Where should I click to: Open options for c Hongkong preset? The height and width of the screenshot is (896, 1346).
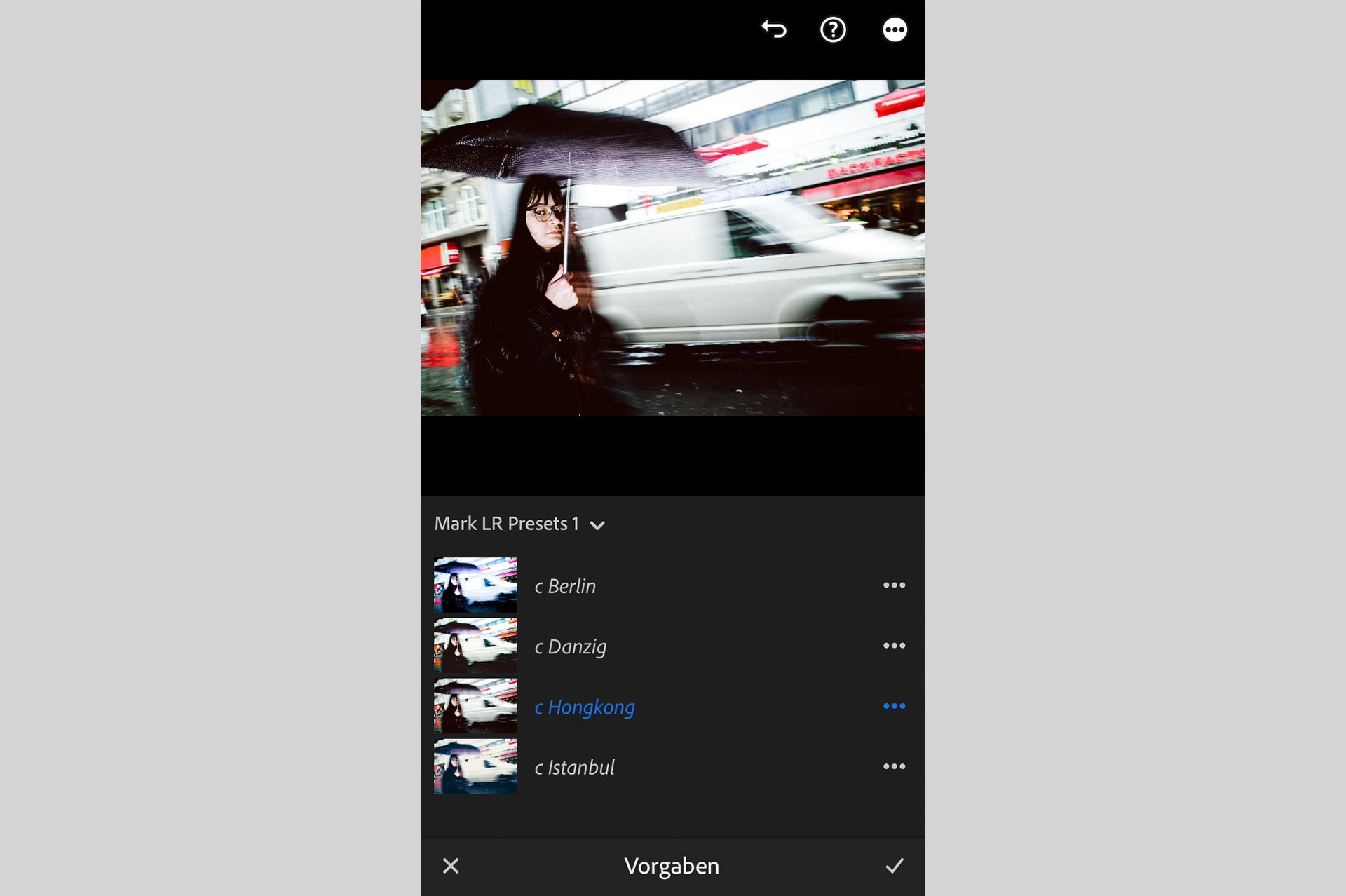[894, 706]
